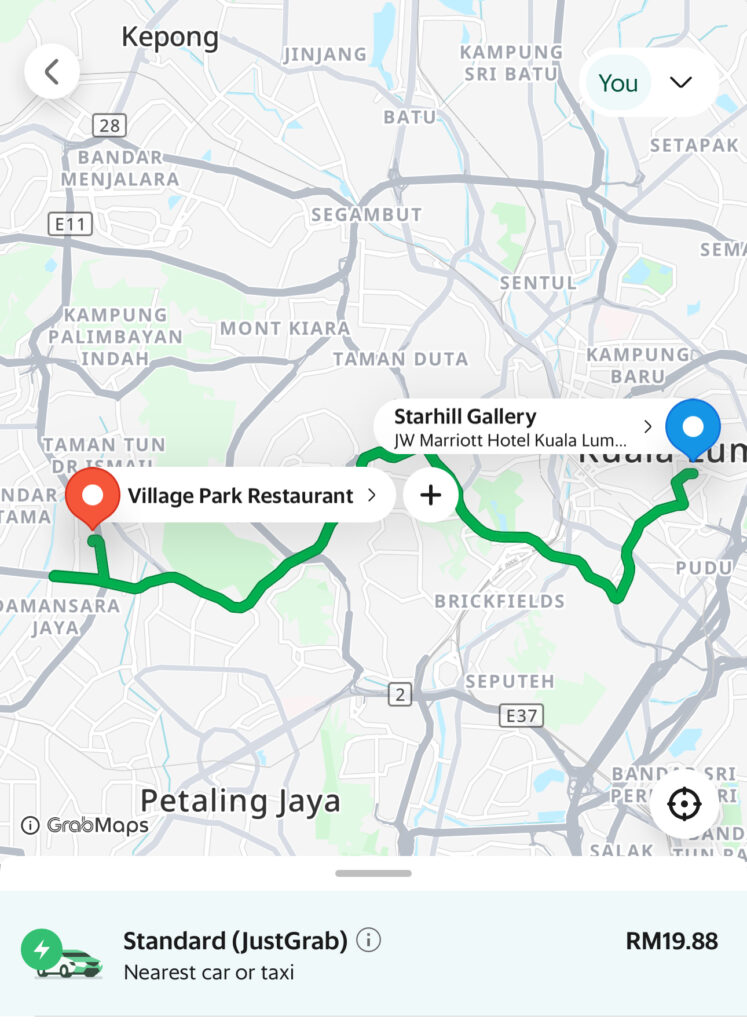Add a stop with the plus button
Viewport: 747px width, 1024px height.
[430, 495]
